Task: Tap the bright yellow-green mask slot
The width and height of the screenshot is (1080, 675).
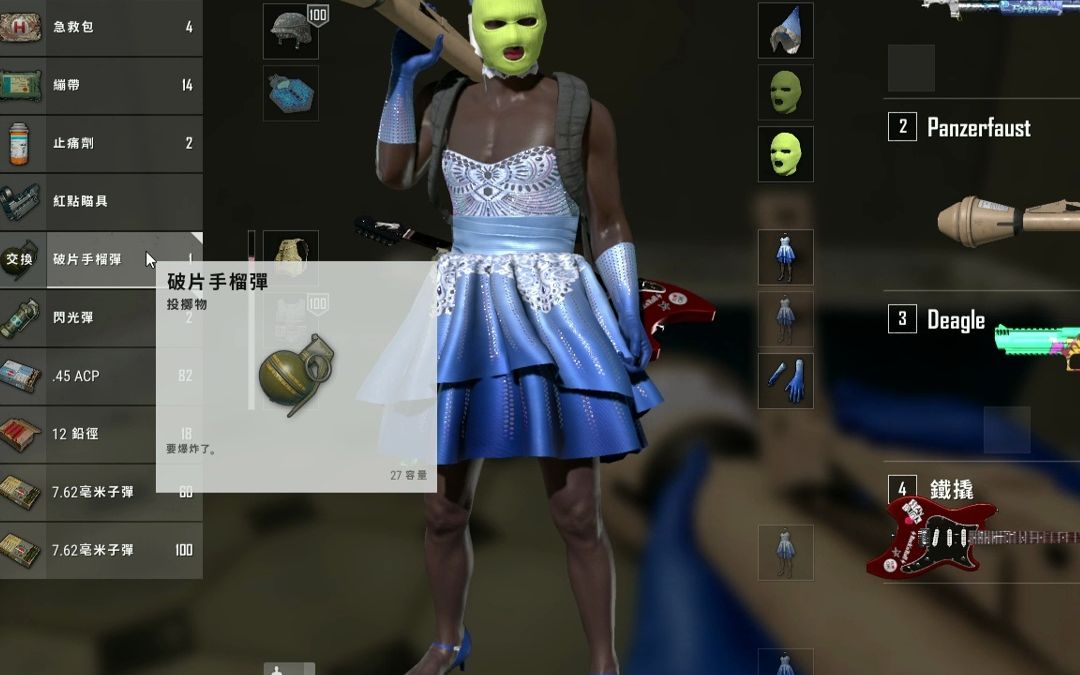Action: pyautogui.click(x=785, y=154)
